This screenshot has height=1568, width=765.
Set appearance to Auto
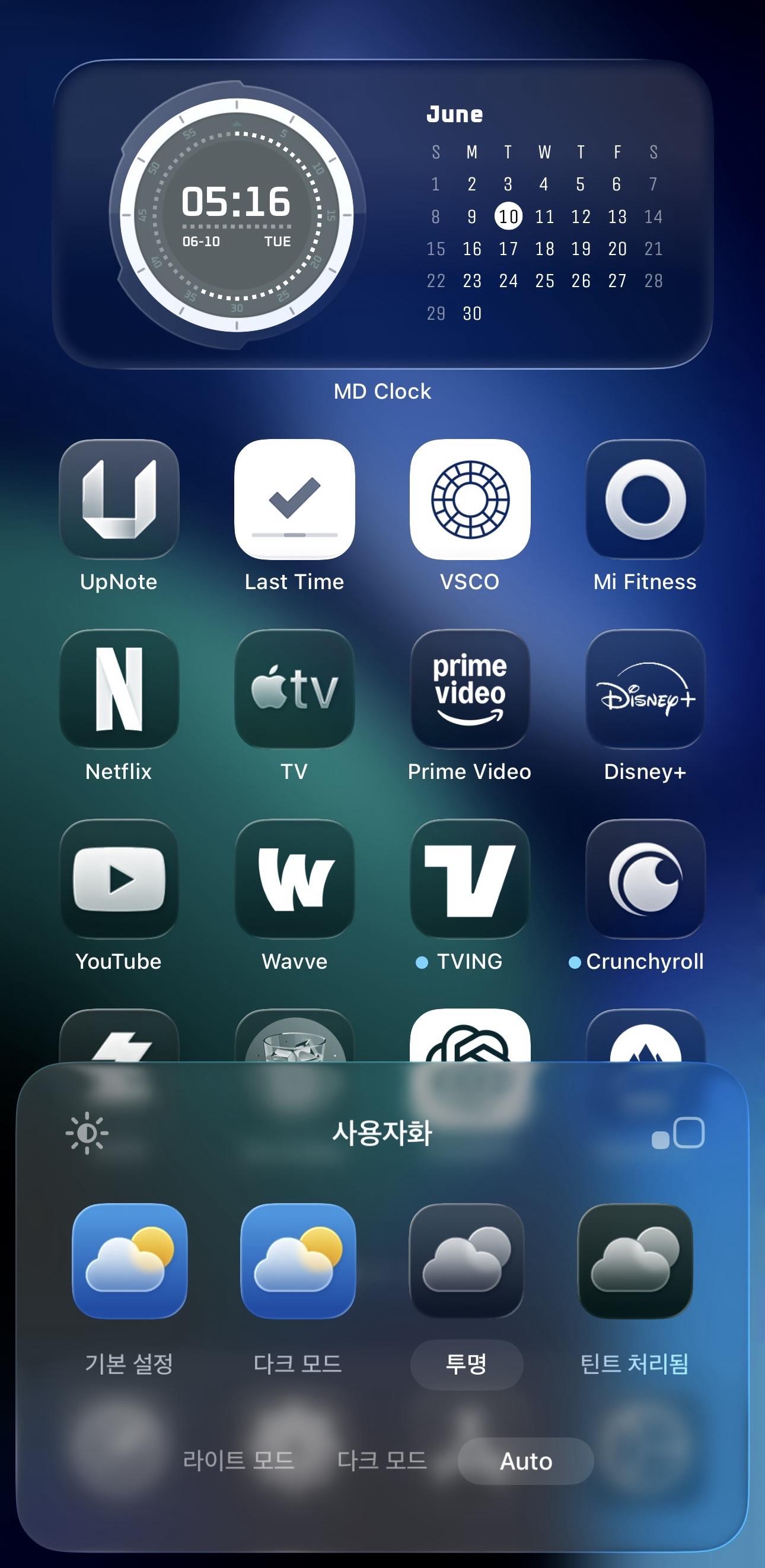point(526,1461)
